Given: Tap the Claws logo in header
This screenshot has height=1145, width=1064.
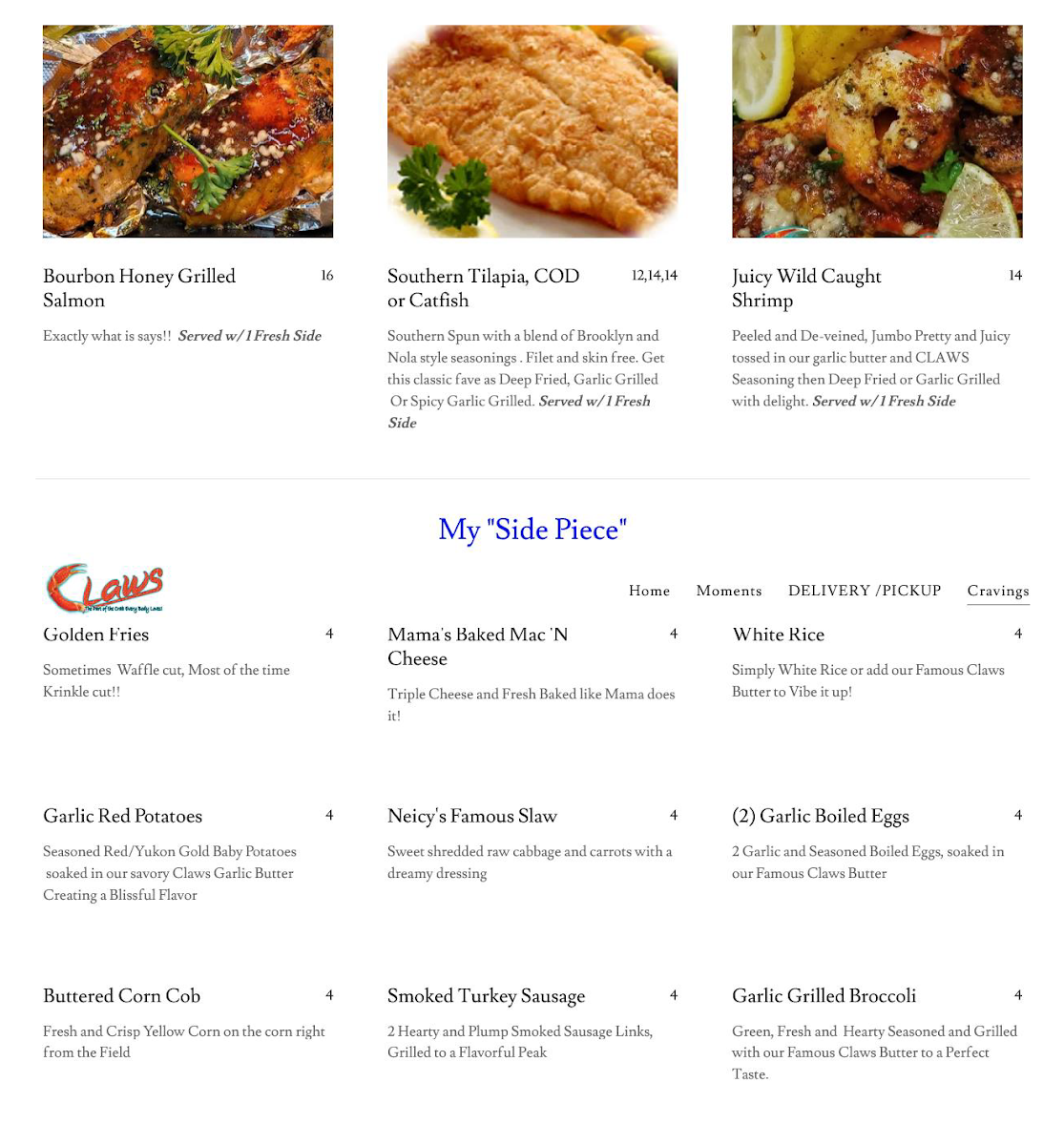Looking at the screenshot, I should point(105,588).
